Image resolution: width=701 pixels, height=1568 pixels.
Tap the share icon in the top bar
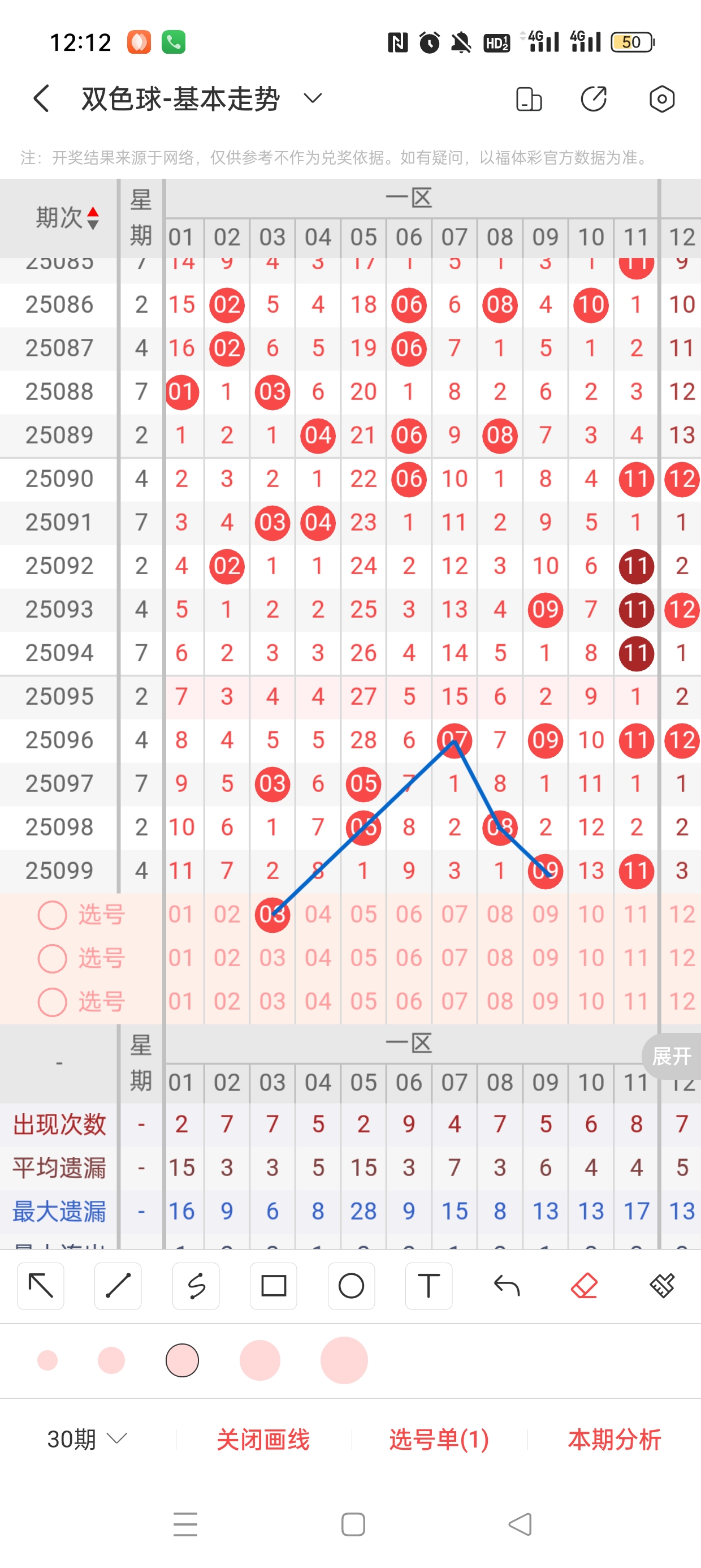tap(593, 98)
